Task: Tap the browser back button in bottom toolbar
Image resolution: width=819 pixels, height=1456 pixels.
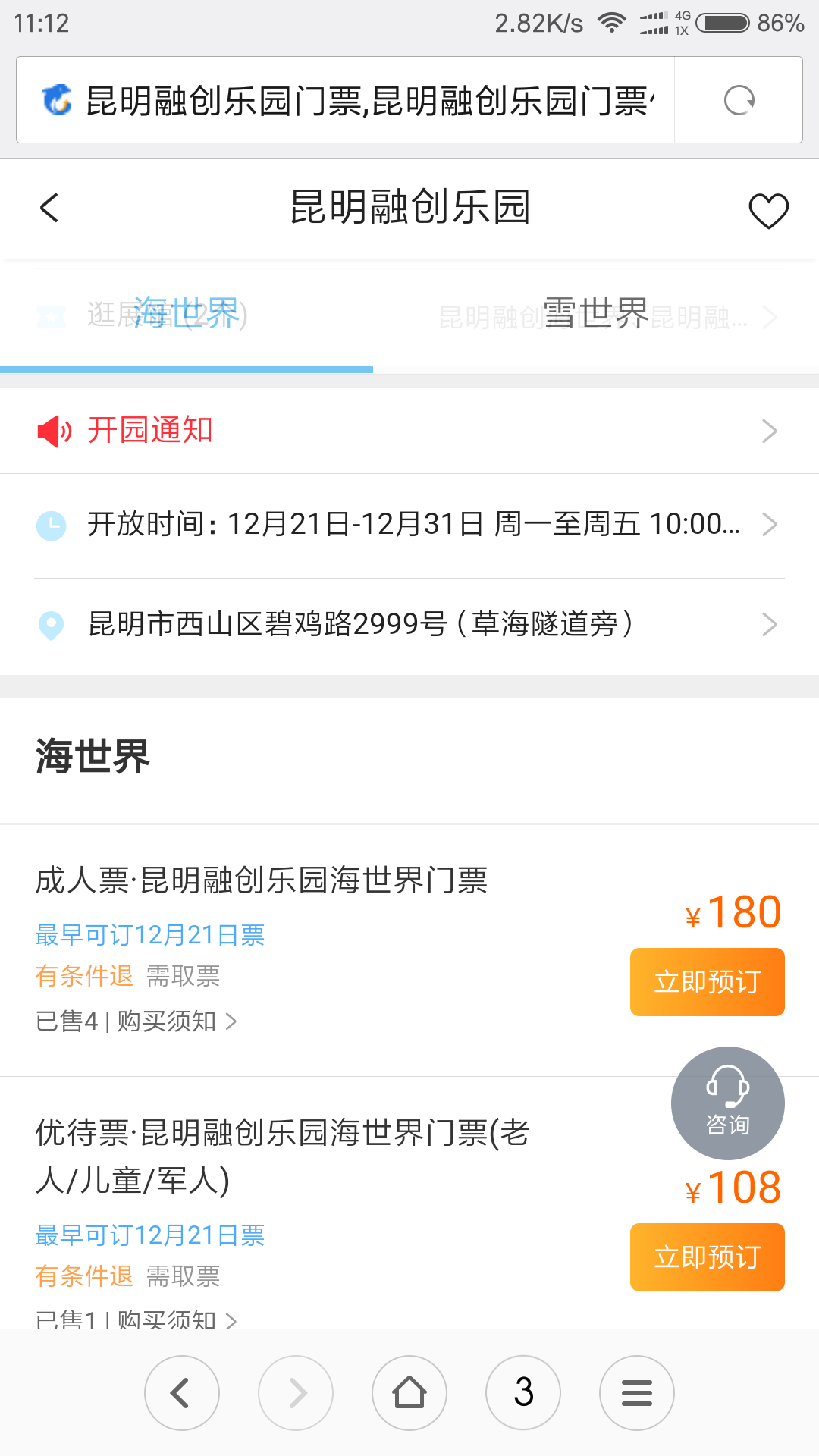Action: pos(182,1393)
